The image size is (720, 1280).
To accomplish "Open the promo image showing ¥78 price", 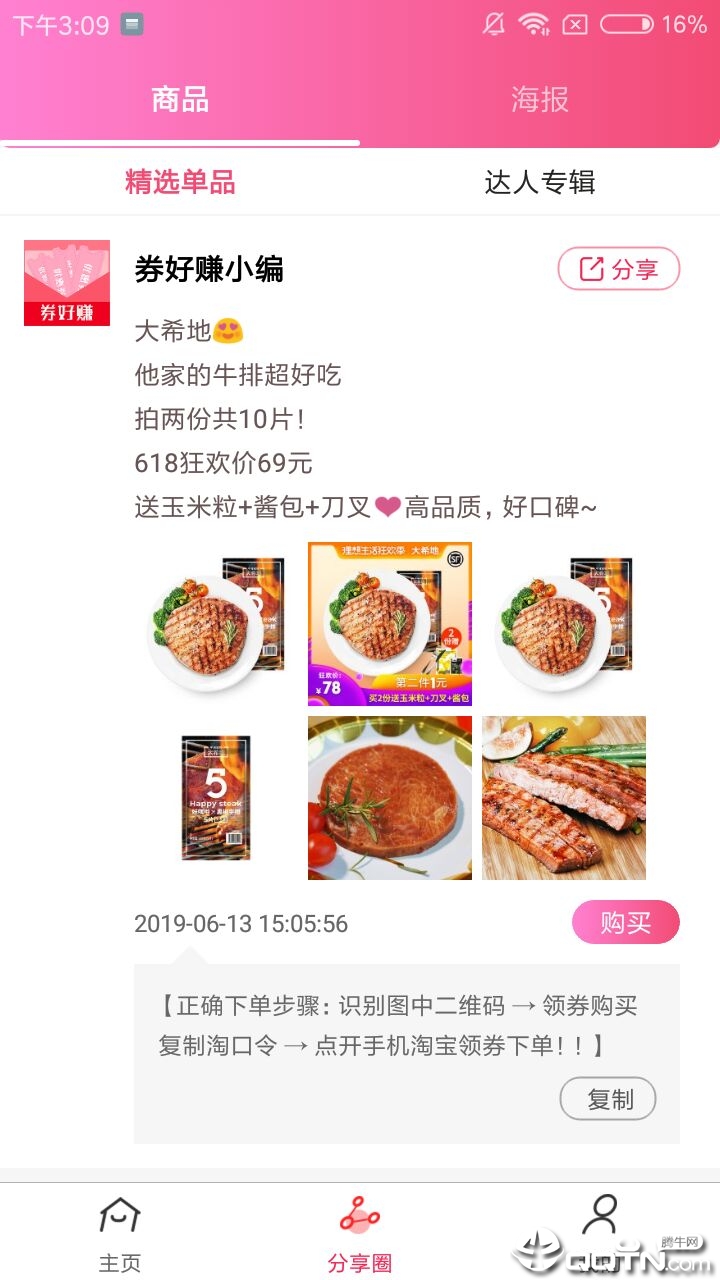I will pyautogui.click(x=389, y=624).
